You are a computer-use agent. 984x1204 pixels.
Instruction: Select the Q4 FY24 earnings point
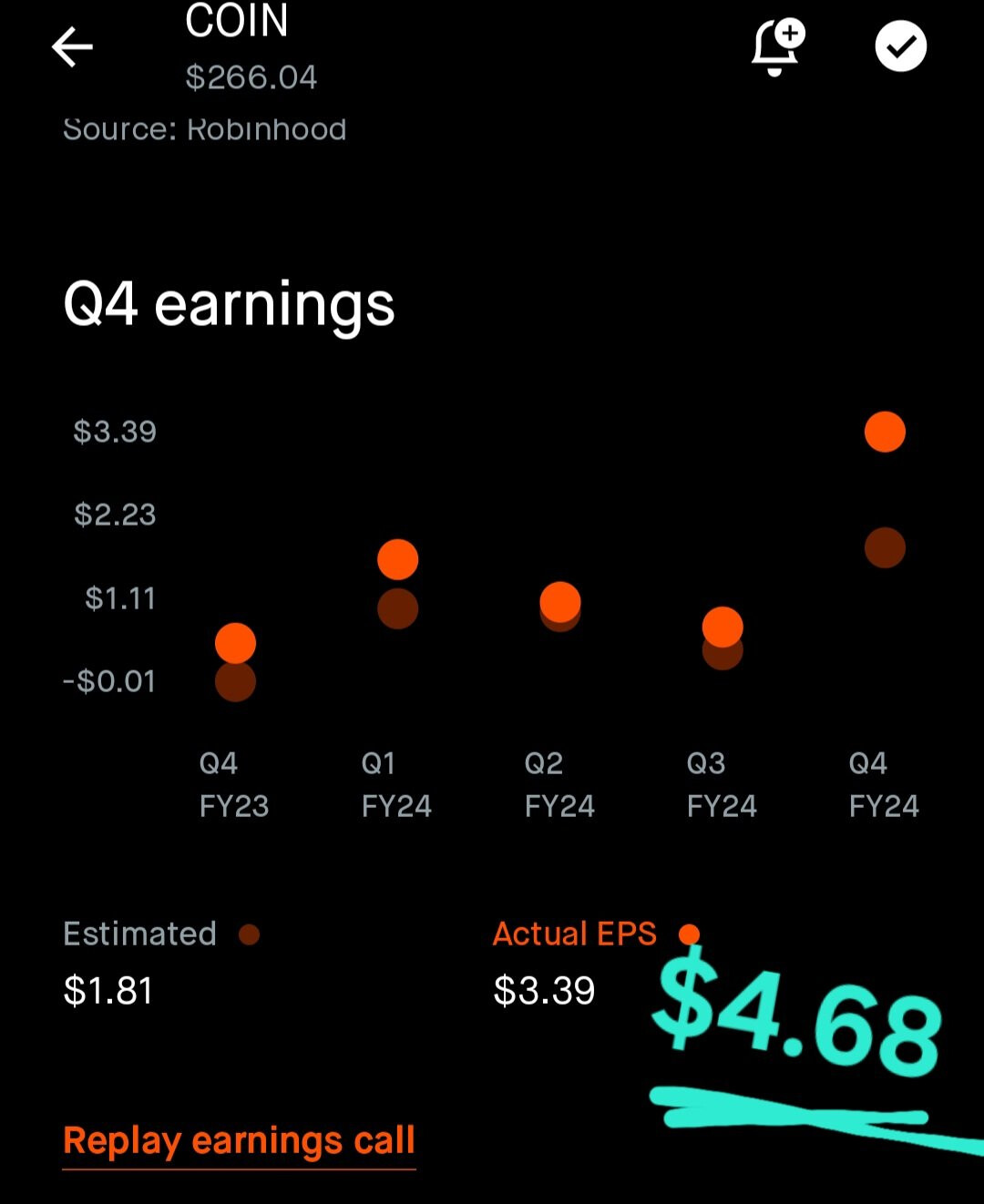tap(885, 432)
